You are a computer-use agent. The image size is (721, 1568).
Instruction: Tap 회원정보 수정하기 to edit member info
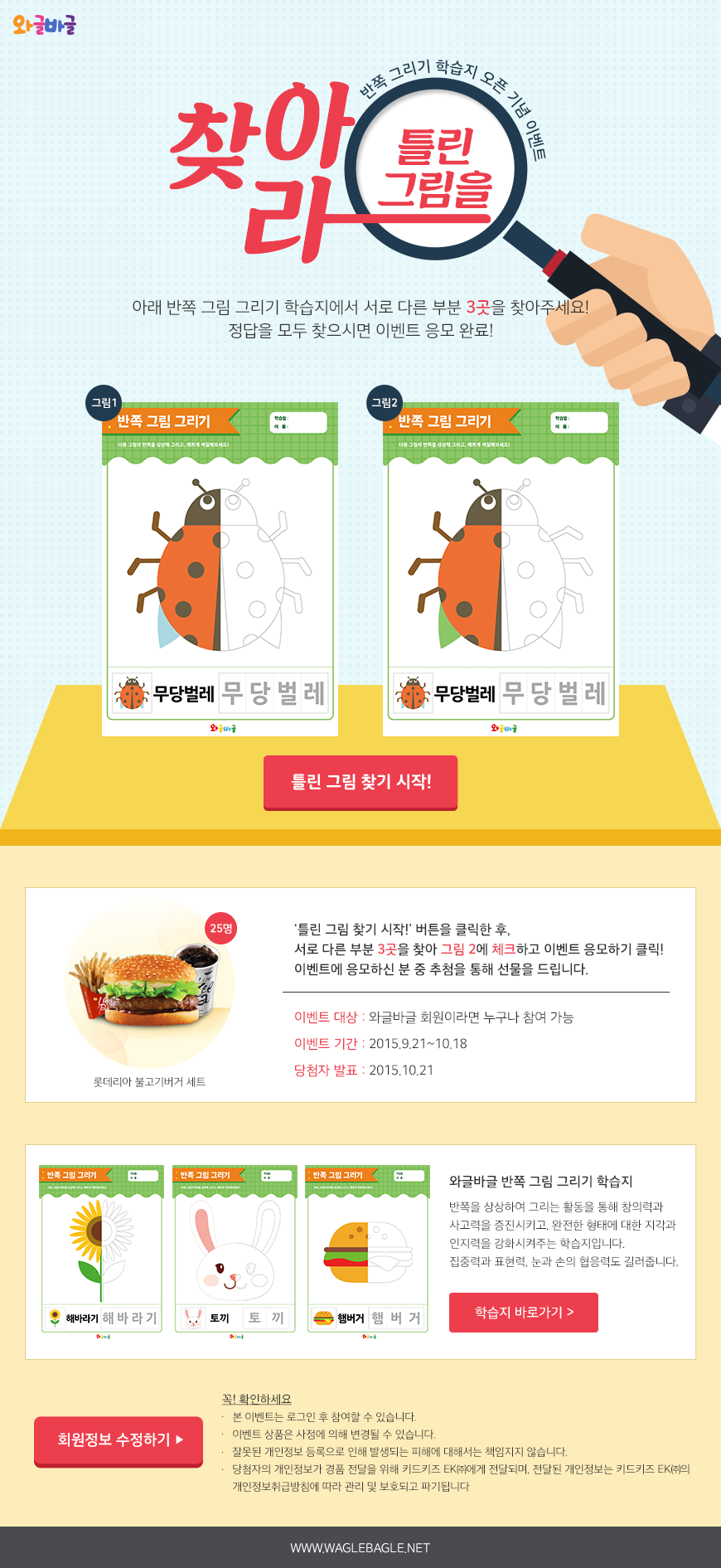click(119, 1441)
